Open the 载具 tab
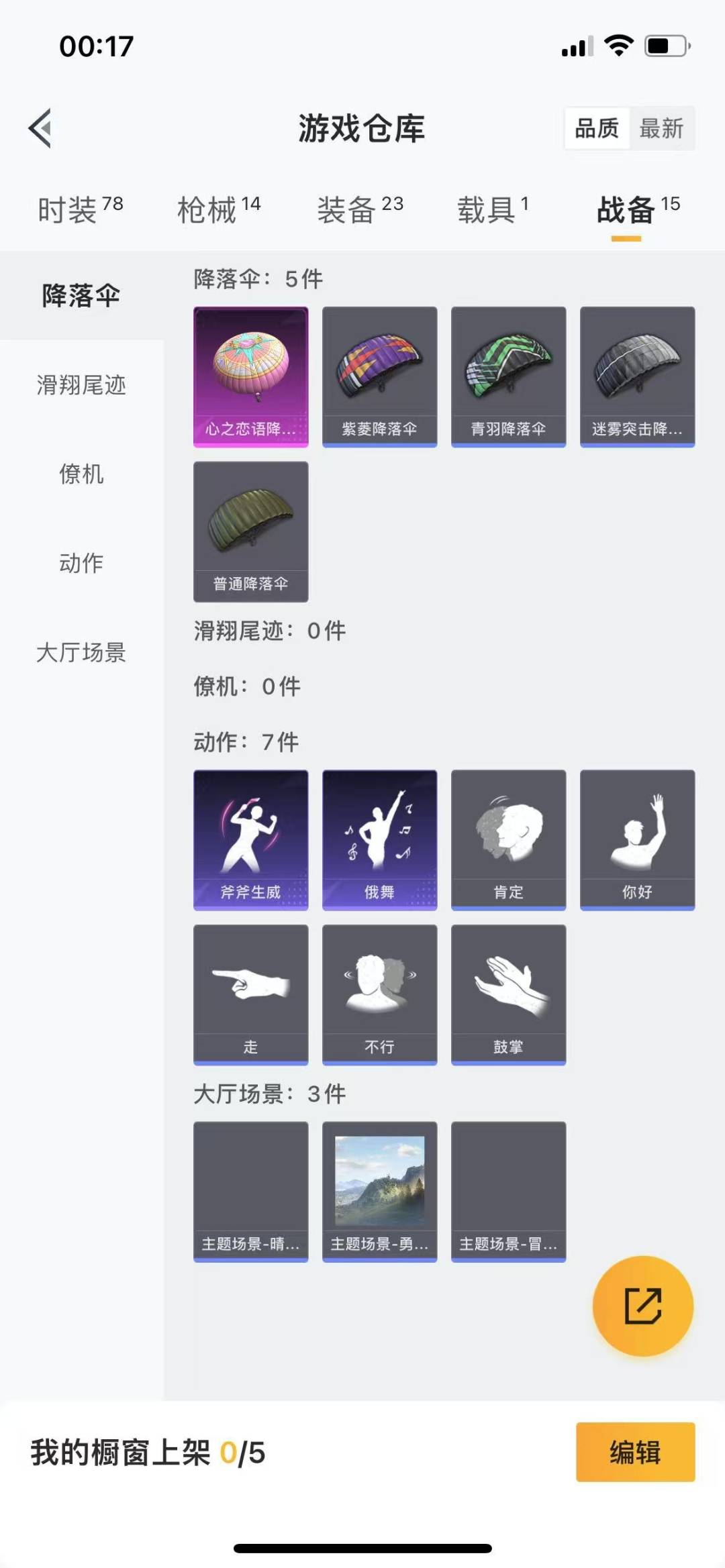Viewport: 725px width, 1568px height. (493, 210)
